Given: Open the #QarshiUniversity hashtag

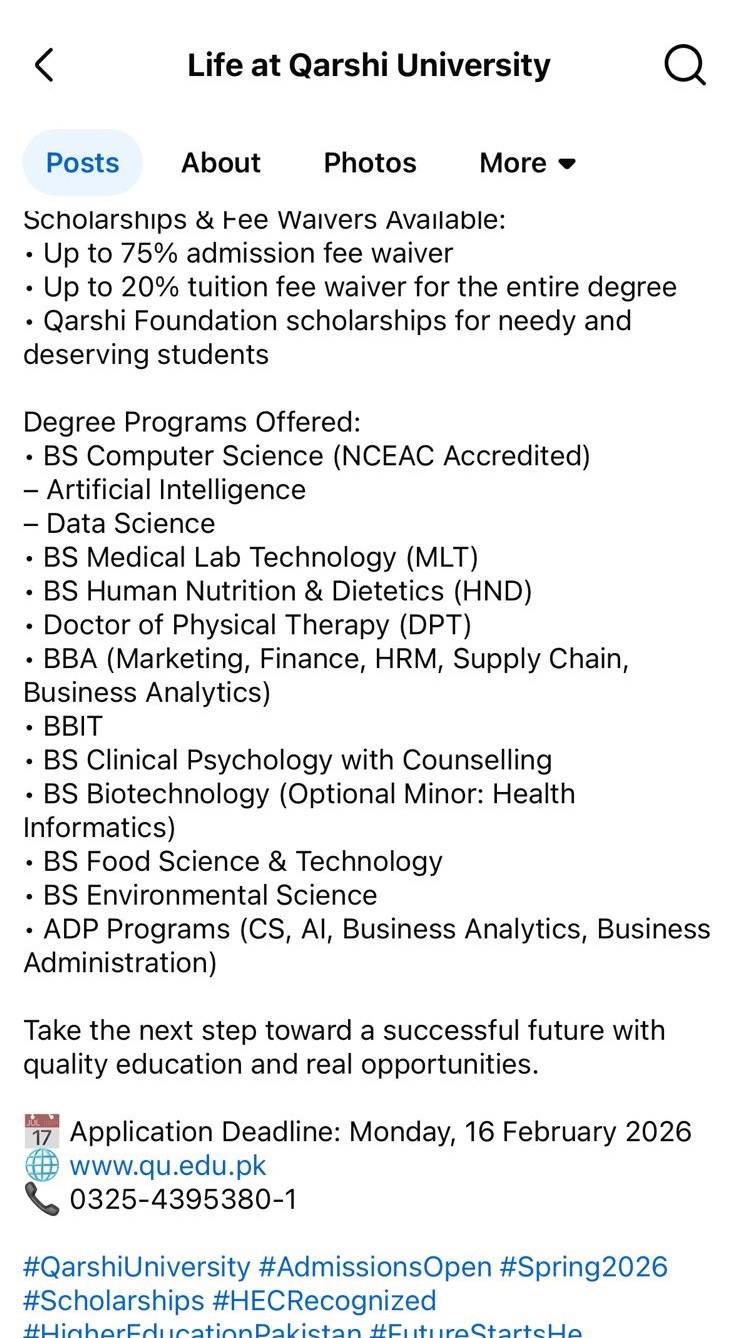Looking at the screenshot, I should [x=137, y=1267].
